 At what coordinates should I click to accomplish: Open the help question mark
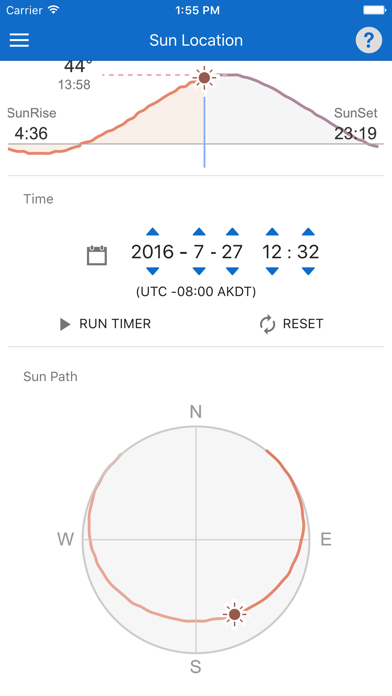[x=368, y=40]
